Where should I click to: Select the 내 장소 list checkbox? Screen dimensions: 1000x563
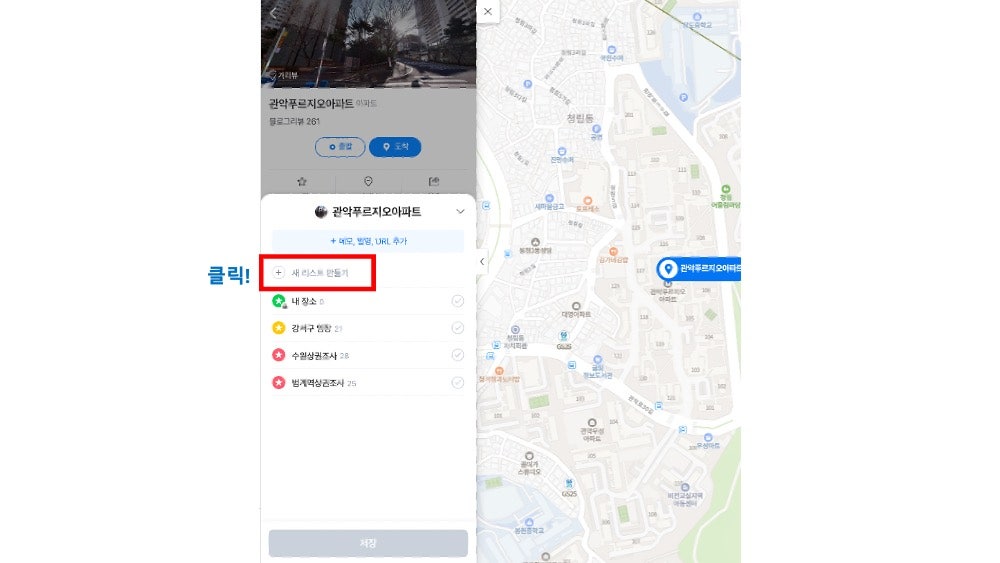pos(457,301)
